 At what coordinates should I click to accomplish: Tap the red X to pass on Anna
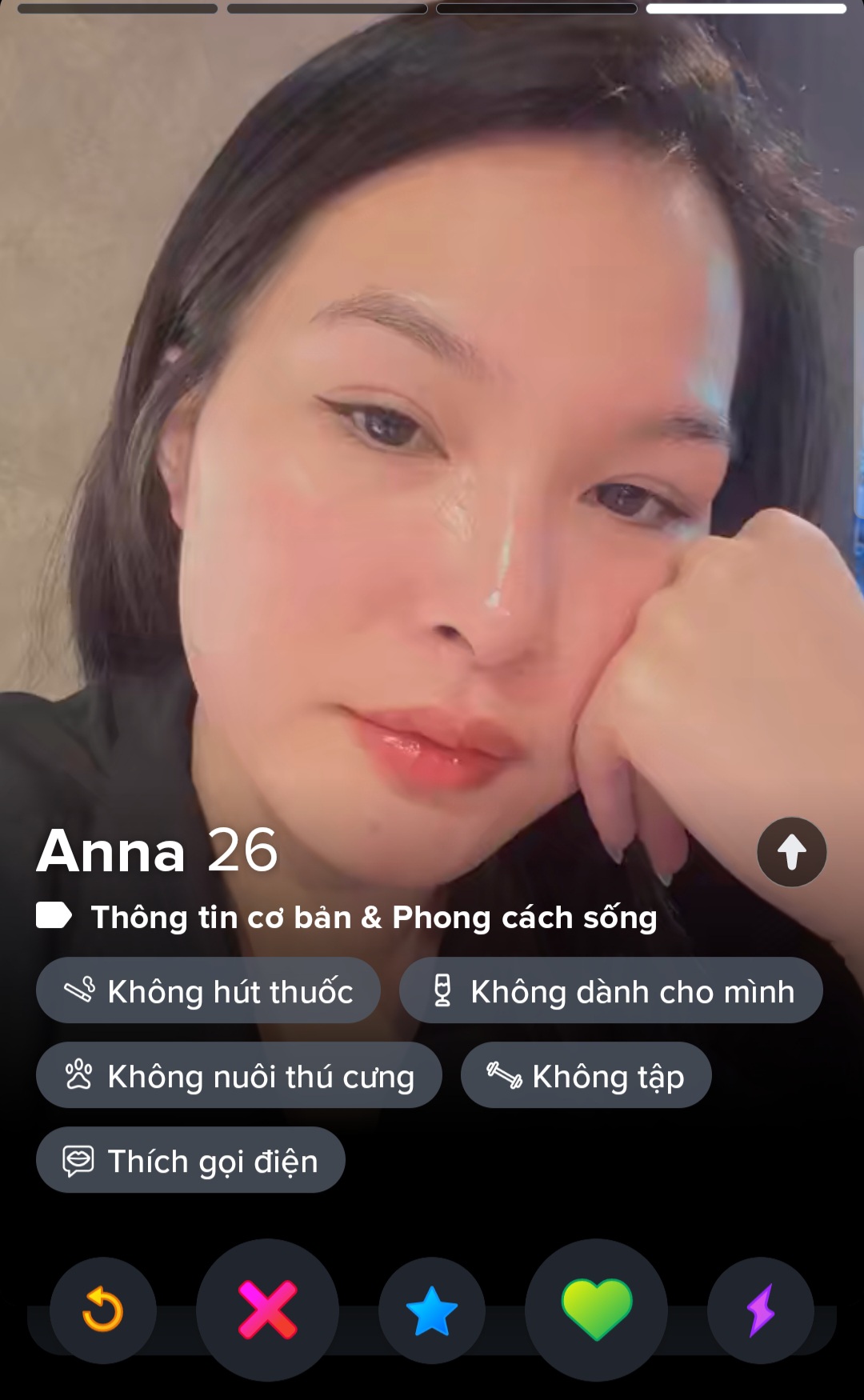tap(266, 1310)
